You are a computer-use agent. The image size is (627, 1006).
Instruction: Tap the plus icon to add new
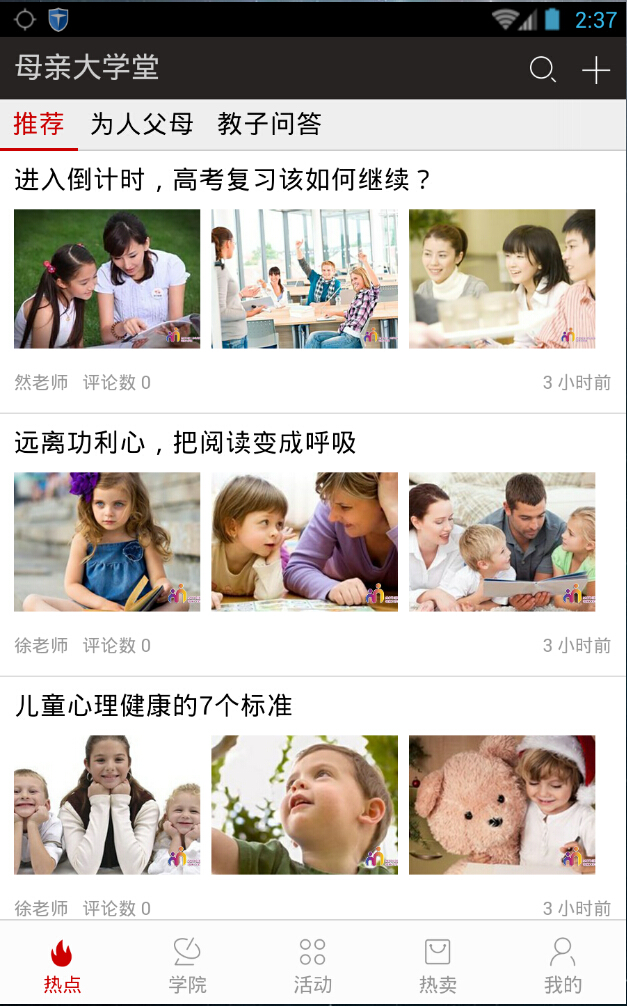pos(596,69)
